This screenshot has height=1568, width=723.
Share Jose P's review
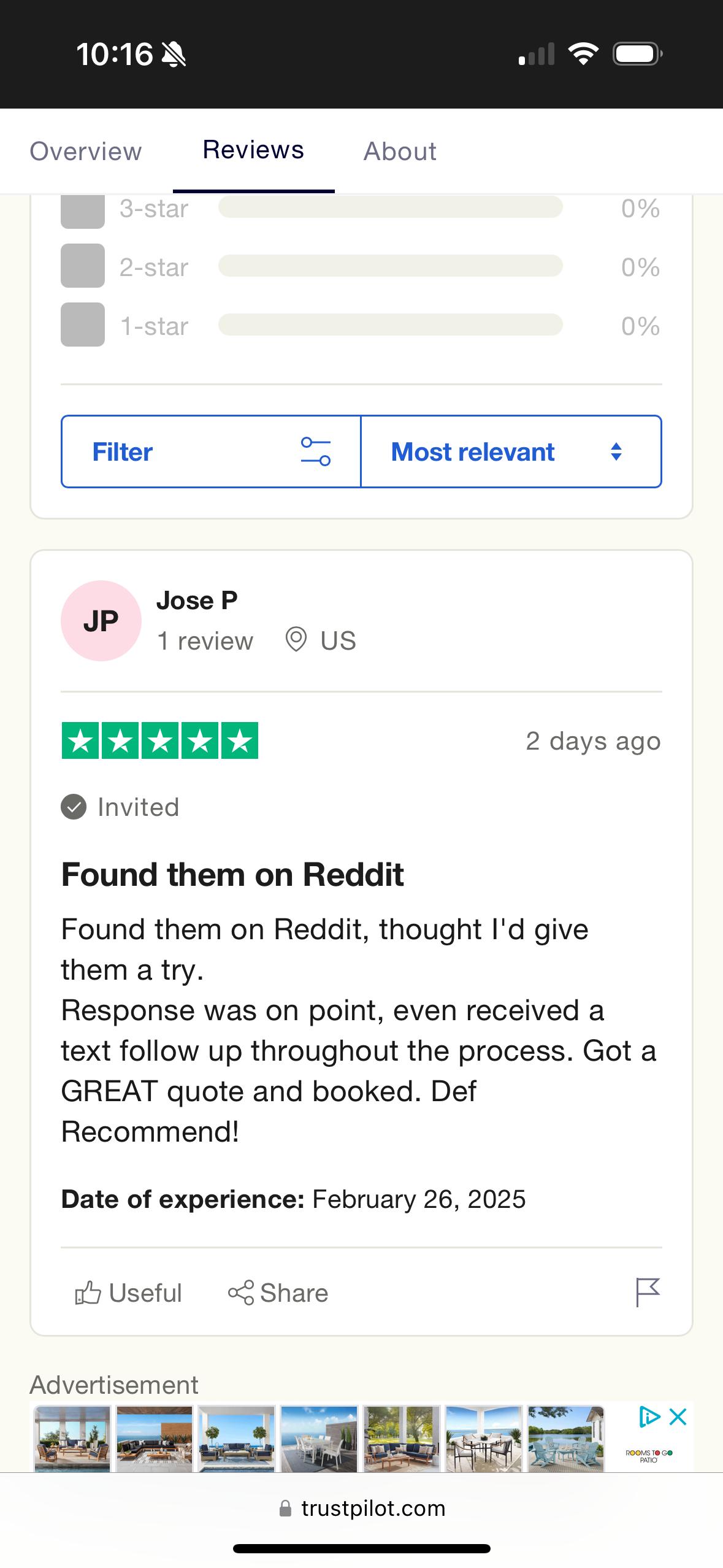click(x=278, y=1293)
